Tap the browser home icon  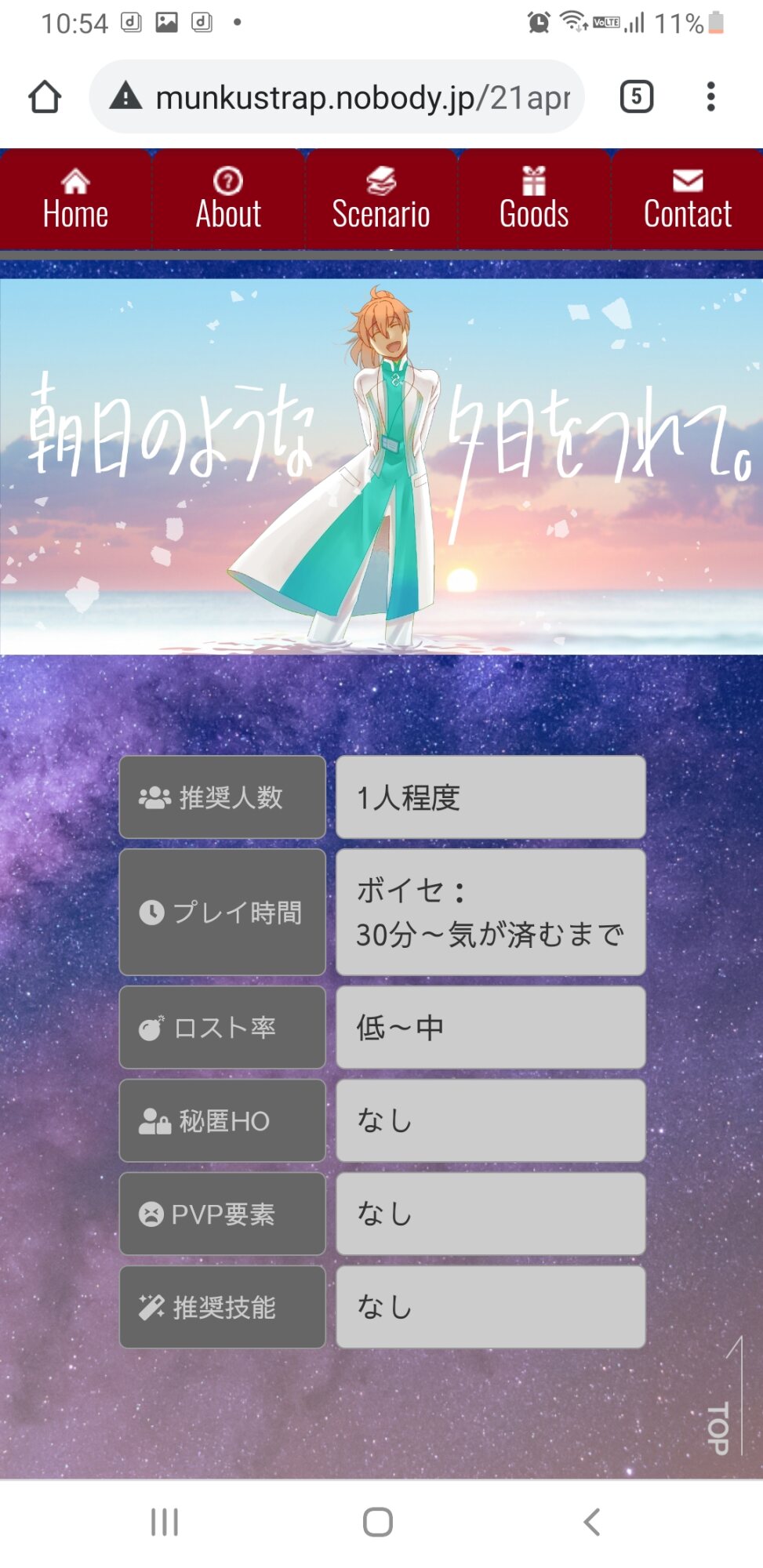[45, 97]
